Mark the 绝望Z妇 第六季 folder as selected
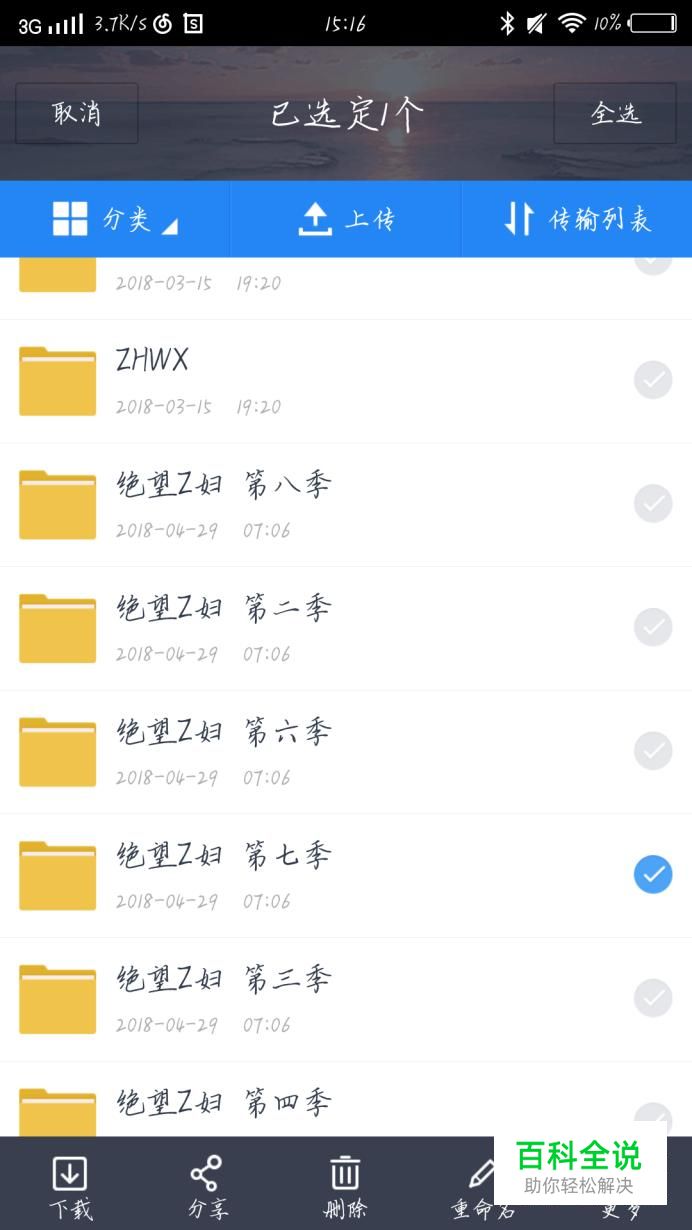 (x=653, y=751)
